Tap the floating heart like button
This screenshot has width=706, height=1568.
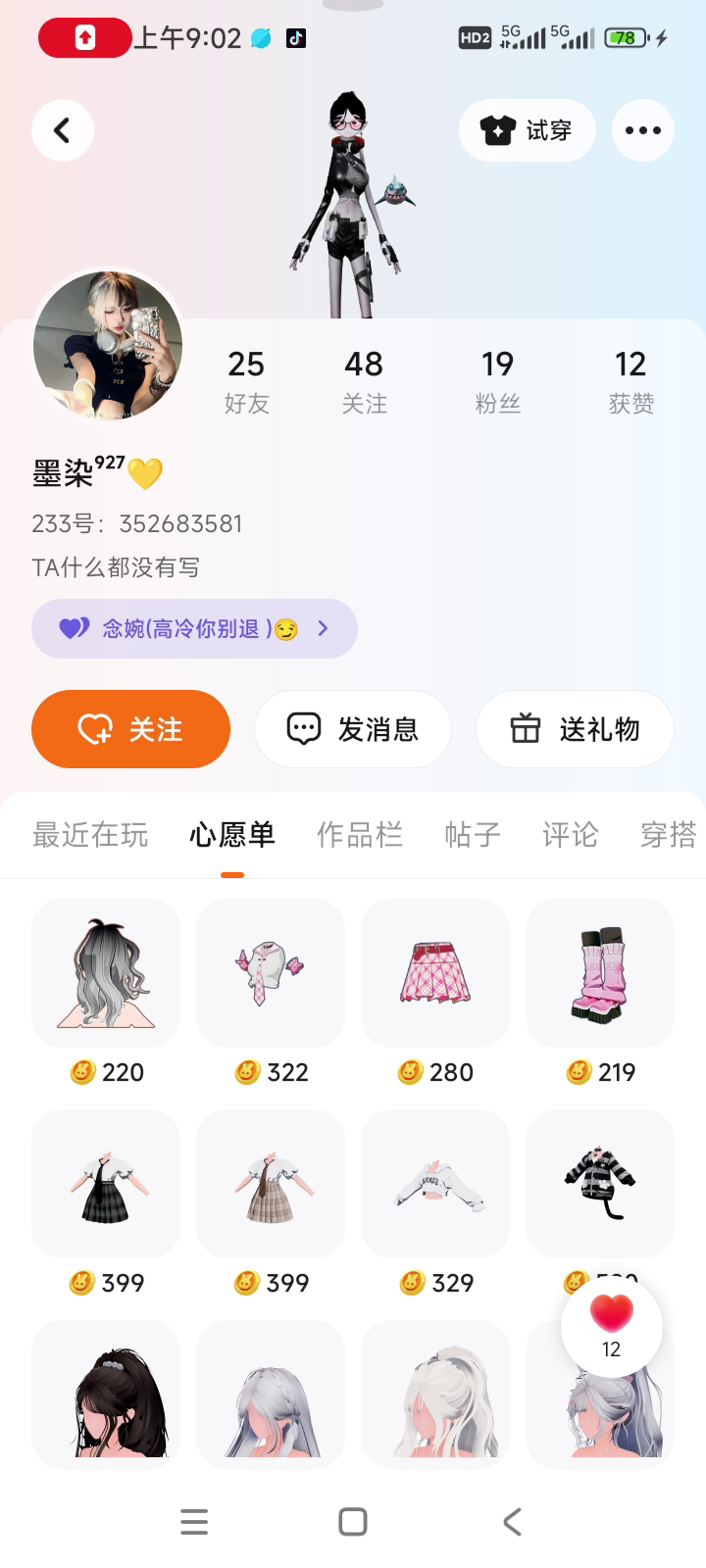point(611,1326)
